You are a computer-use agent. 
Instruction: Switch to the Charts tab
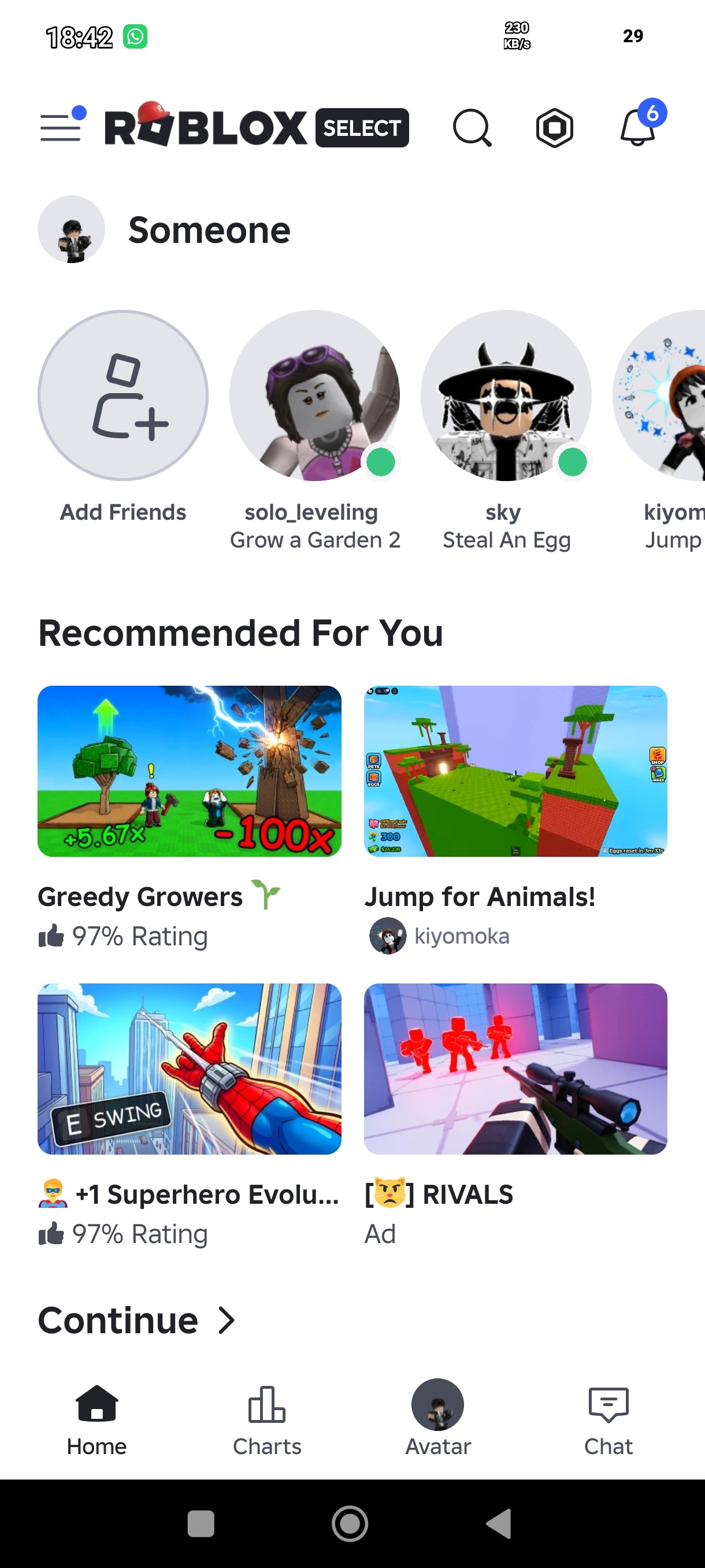(267, 1421)
